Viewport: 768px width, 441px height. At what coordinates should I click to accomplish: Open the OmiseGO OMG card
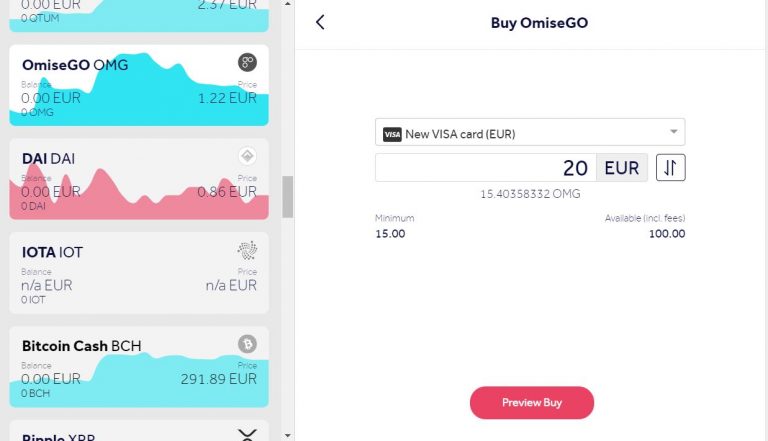pyautogui.click(x=139, y=85)
